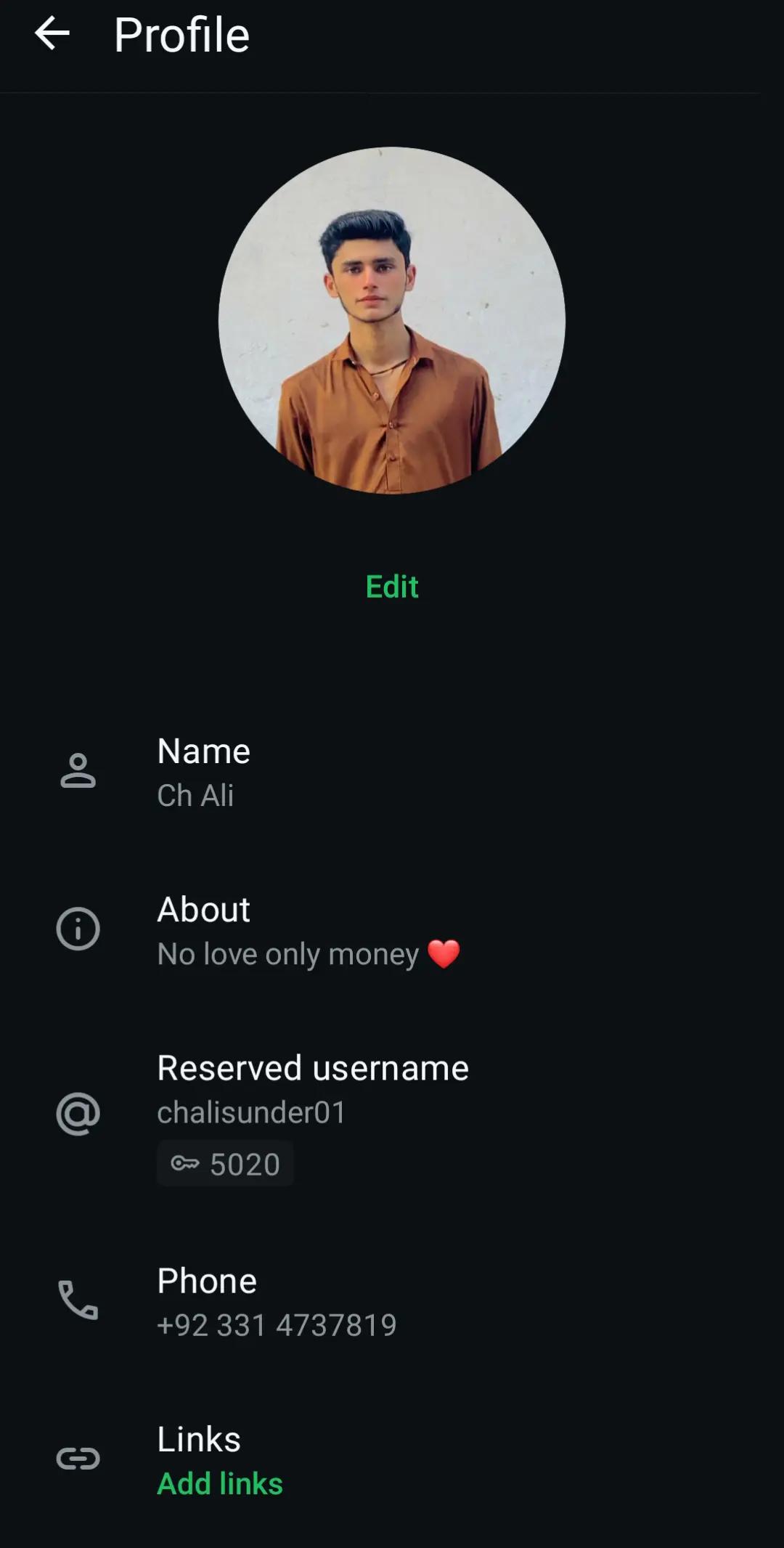Go back using the top arrow
The height and width of the screenshot is (1548, 784).
coord(52,34)
